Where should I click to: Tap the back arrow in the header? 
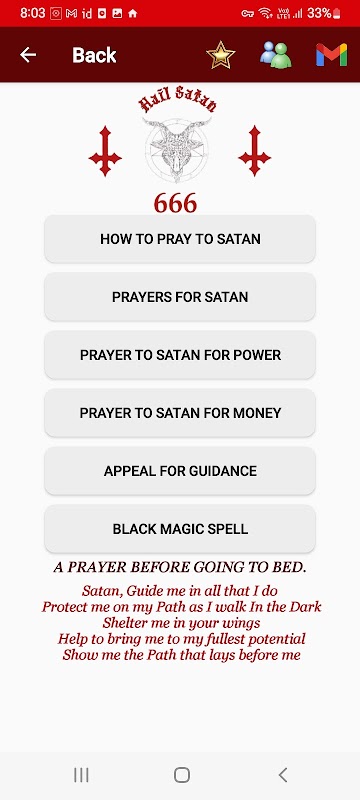28,55
